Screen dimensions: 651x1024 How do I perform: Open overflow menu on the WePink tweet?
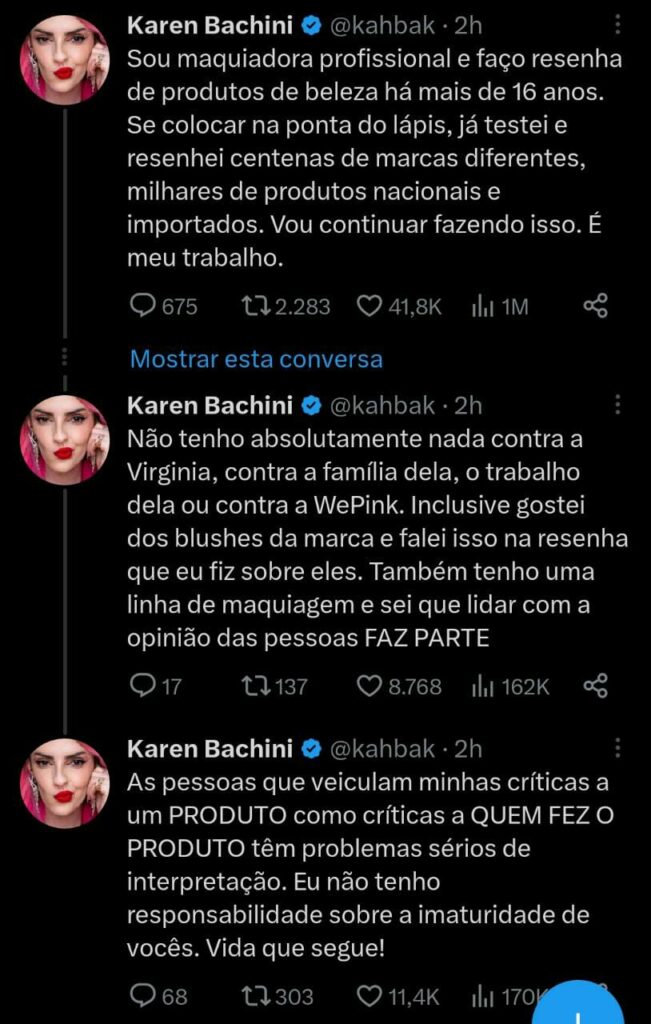pyautogui.click(x=618, y=405)
